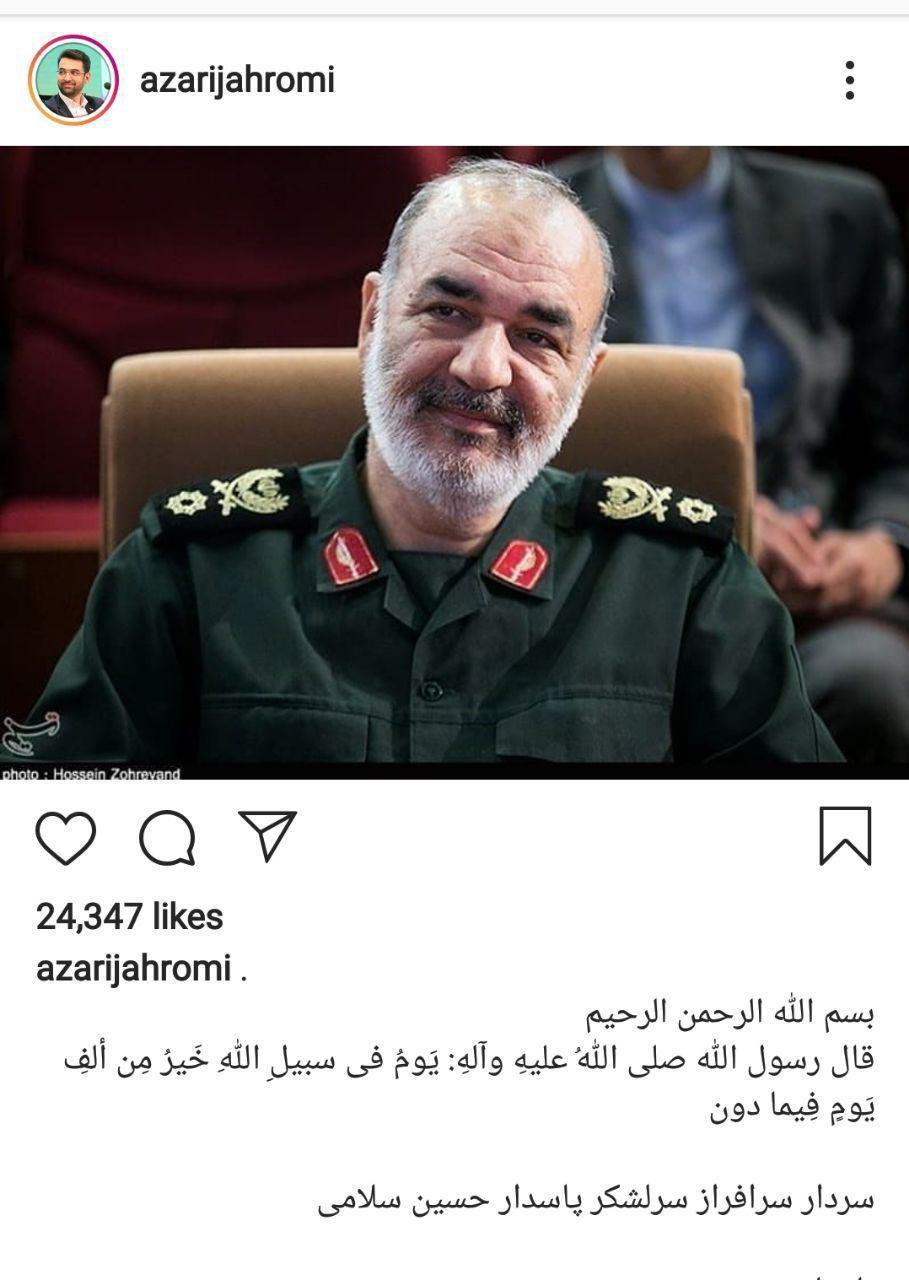Open the azarijahromi username in post header
The image size is (909, 1280).
click(237, 80)
